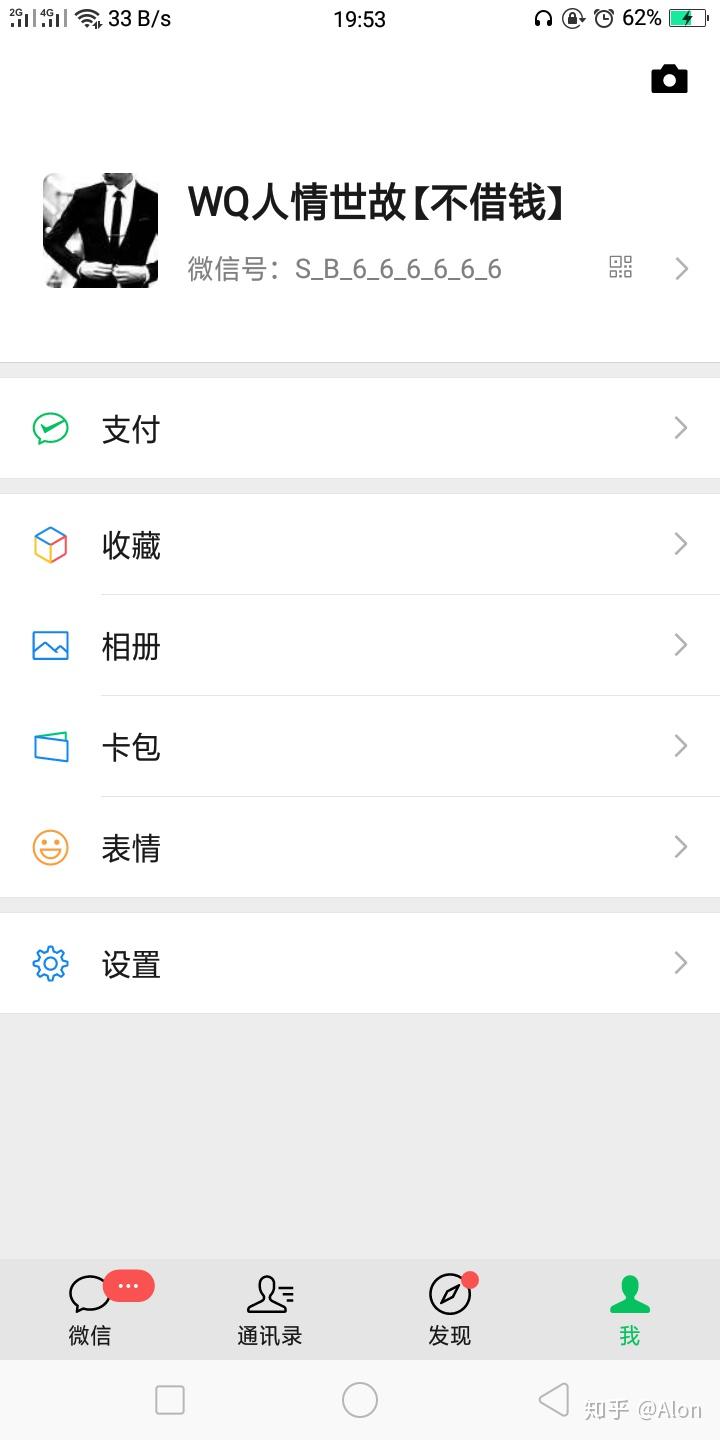Open recent apps with square button
The width and height of the screenshot is (720, 1440).
(170, 1400)
